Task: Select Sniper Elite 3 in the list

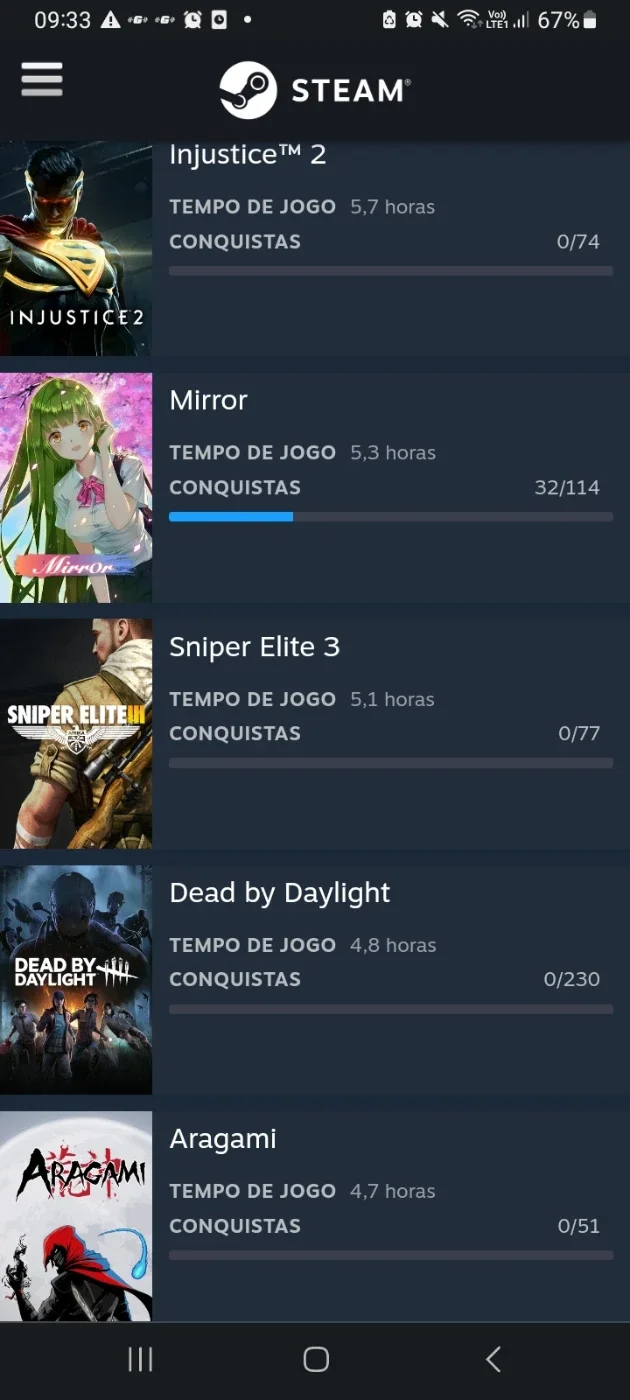Action: (315, 734)
